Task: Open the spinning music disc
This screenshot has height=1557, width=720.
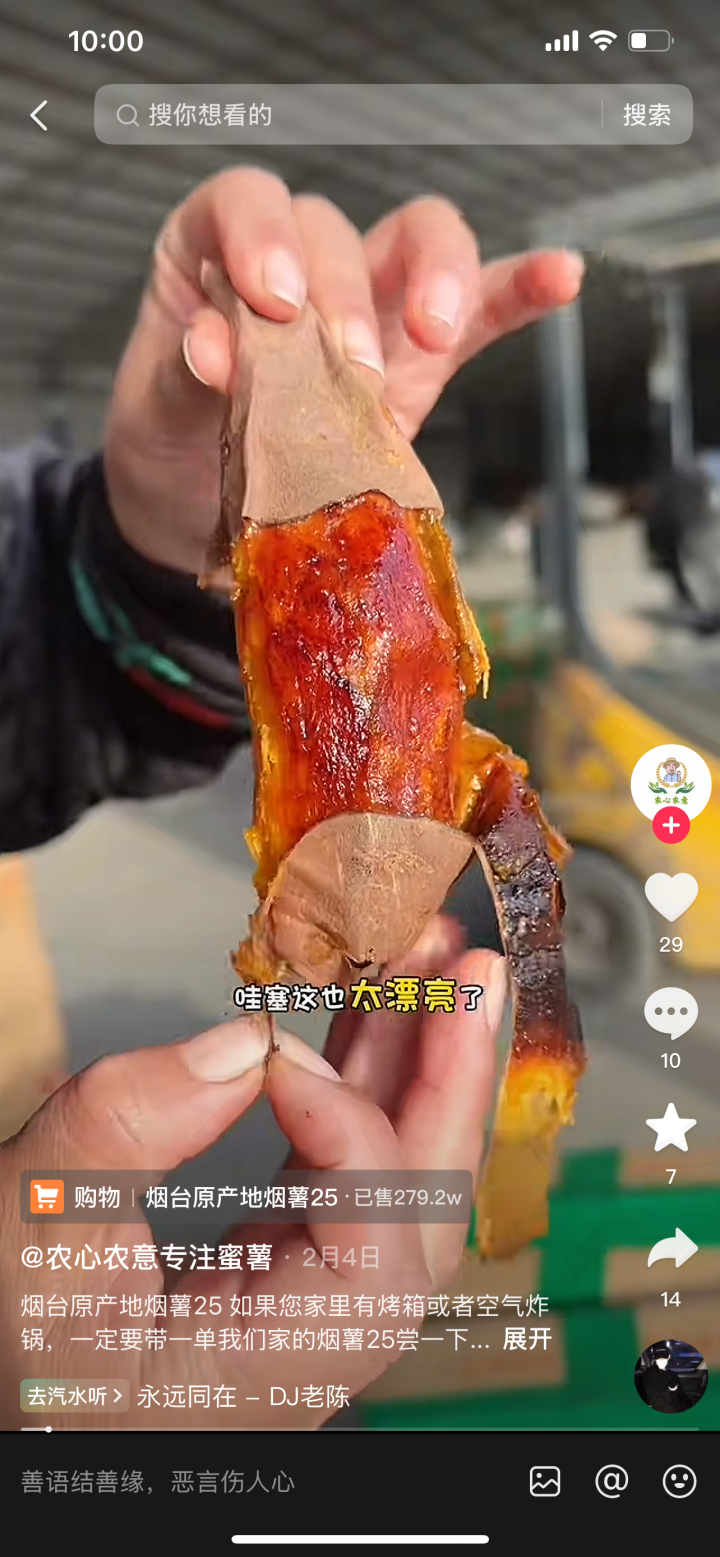Action: (x=671, y=1376)
